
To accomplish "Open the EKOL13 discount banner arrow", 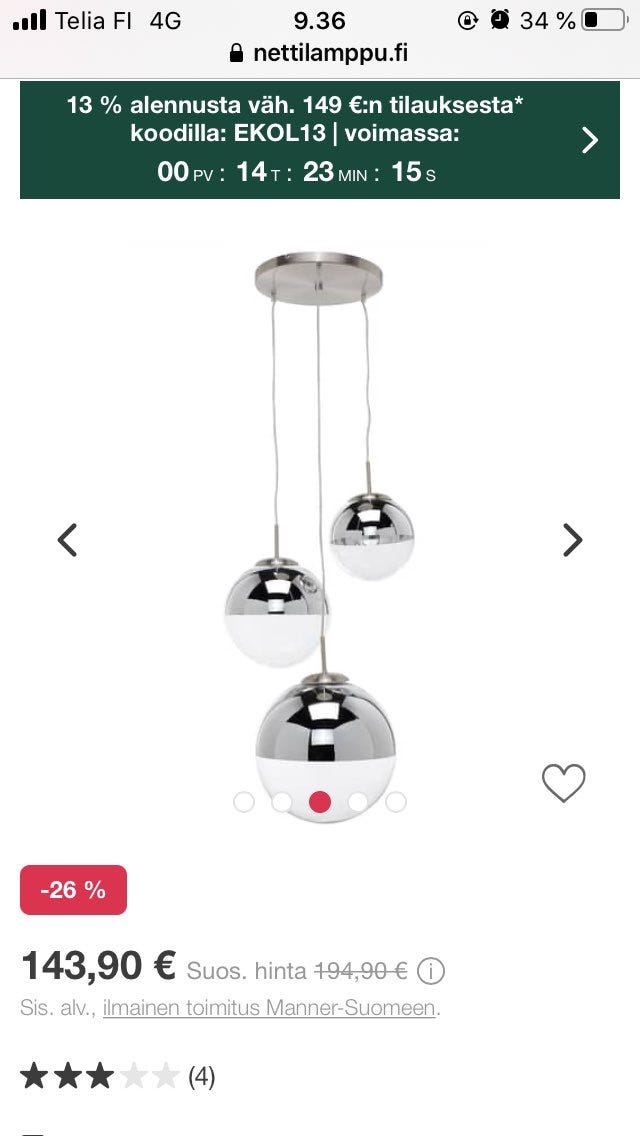I will pyautogui.click(x=590, y=140).
